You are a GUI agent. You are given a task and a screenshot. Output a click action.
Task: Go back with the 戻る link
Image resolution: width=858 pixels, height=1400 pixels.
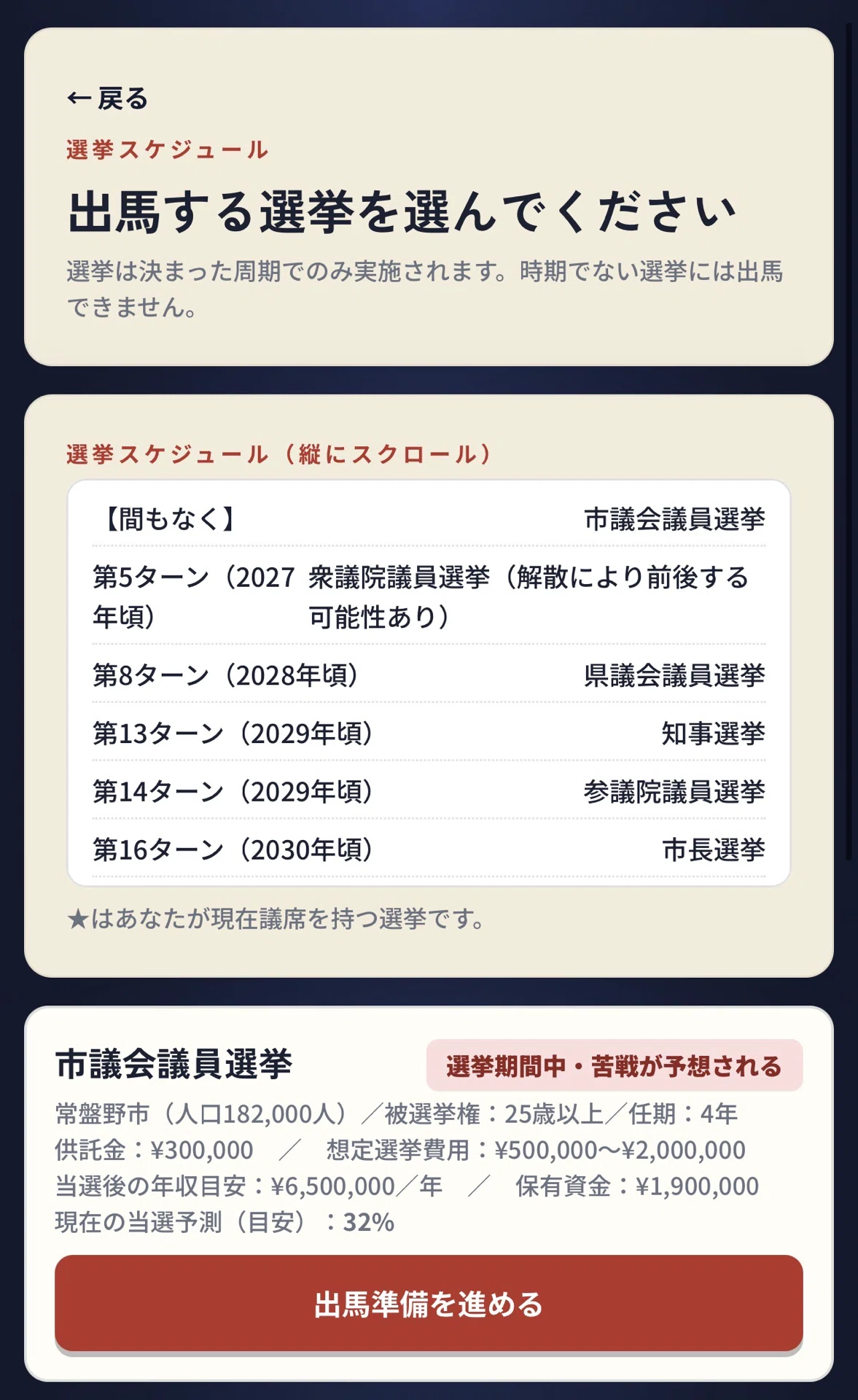[x=108, y=98]
